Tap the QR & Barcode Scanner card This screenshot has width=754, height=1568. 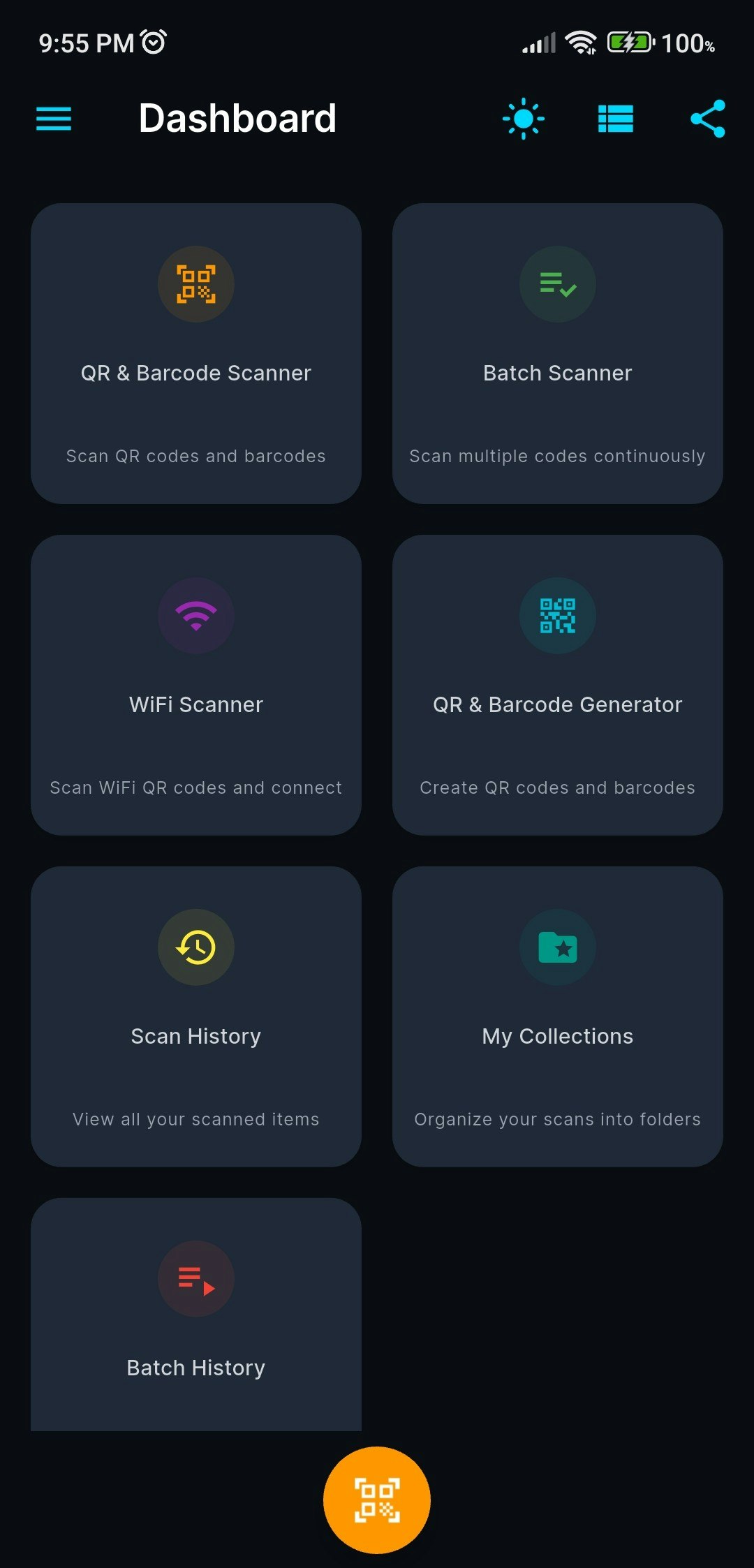(196, 353)
